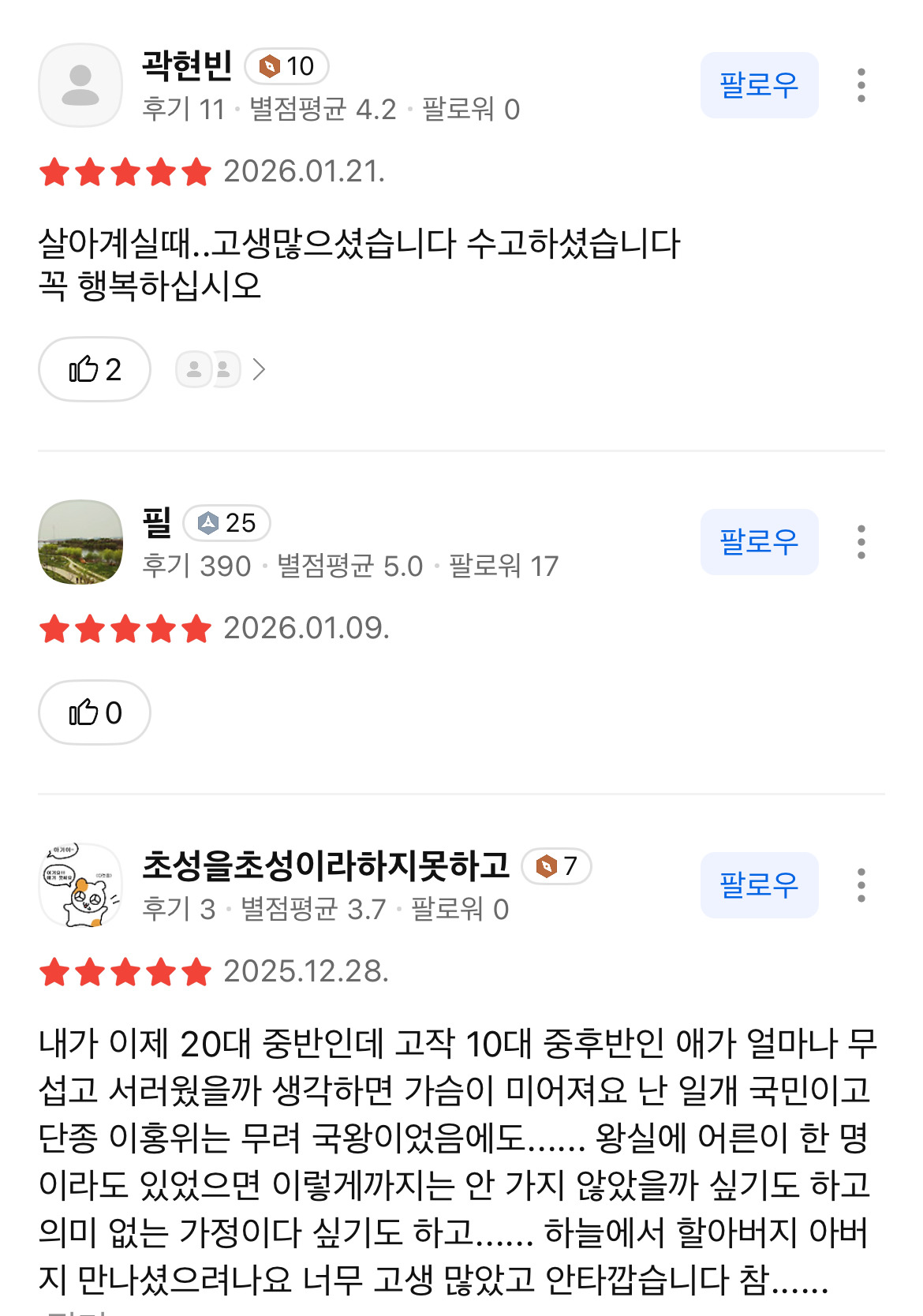Like 곽현빈's review
The image size is (923, 1316).
tap(95, 369)
